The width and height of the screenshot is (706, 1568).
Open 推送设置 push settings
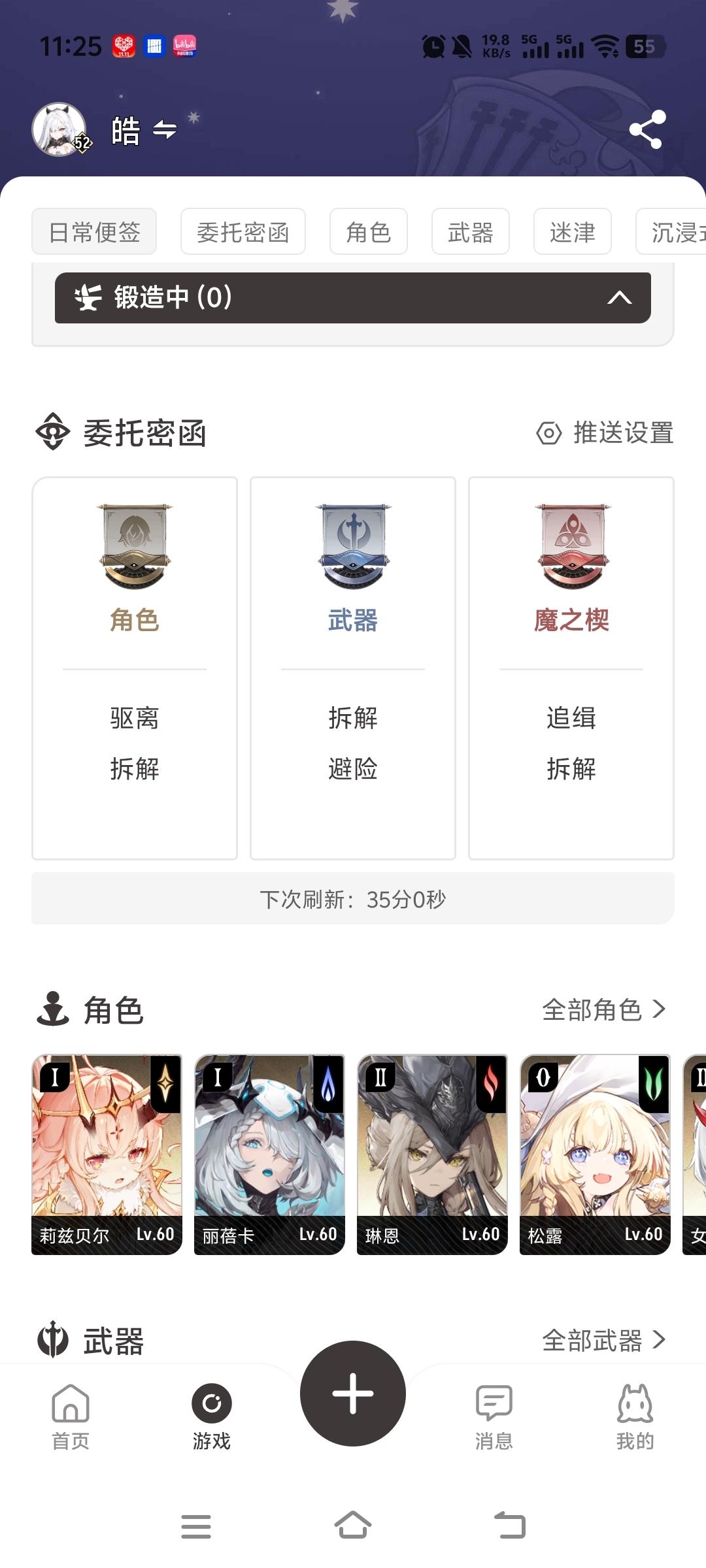(x=605, y=433)
